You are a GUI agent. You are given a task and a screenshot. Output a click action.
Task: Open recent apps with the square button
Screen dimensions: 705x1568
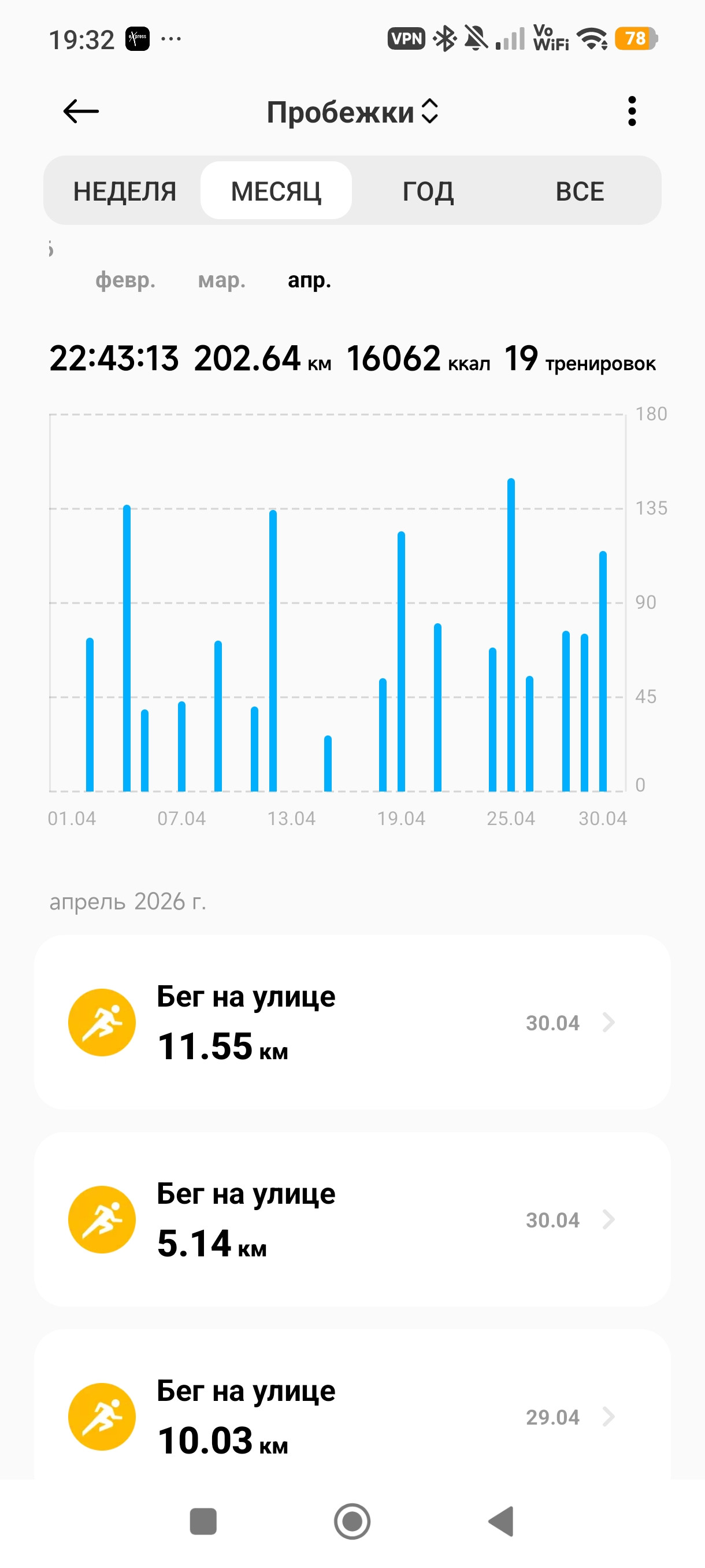point(203,1522)
